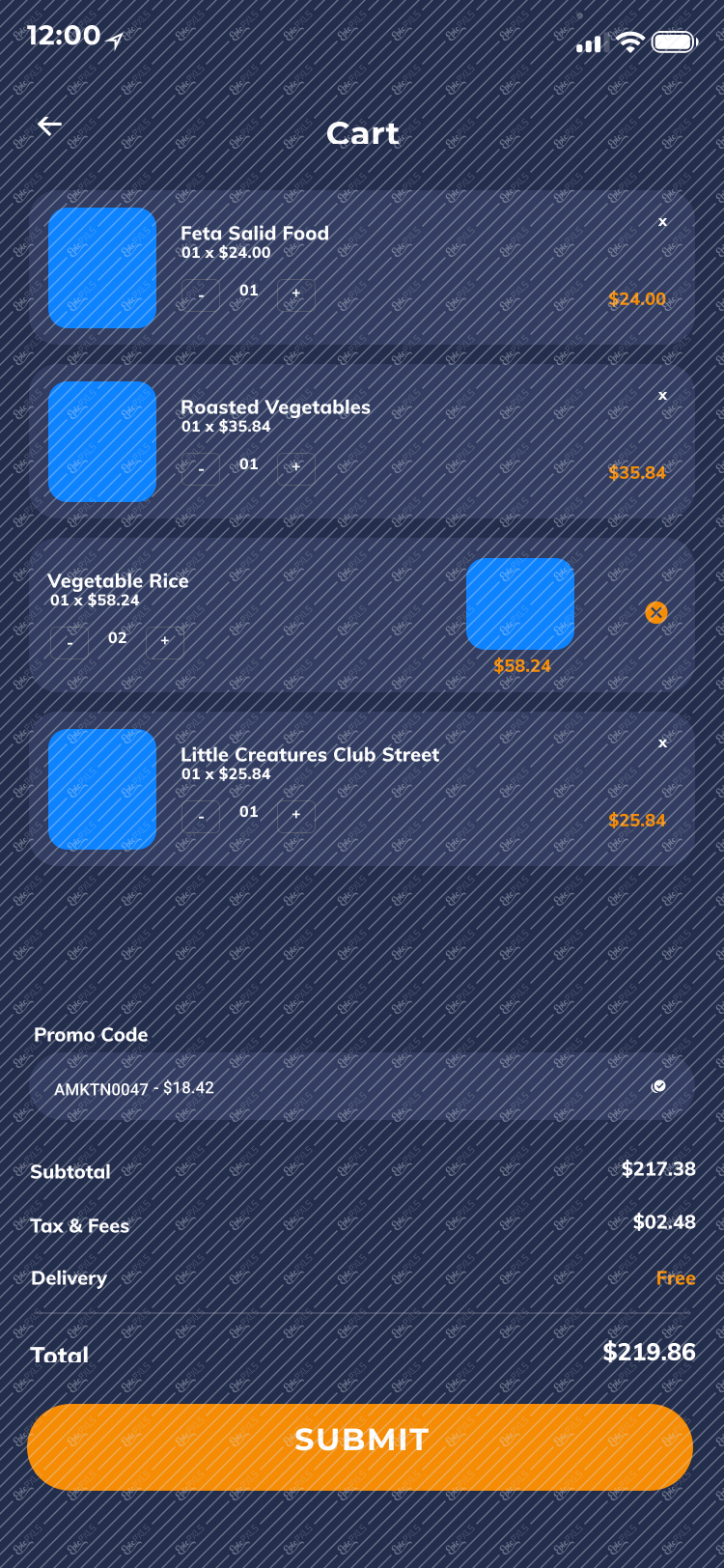
Task: Decrease Little Creatures Club Street quantity
Action: point(201,816)
